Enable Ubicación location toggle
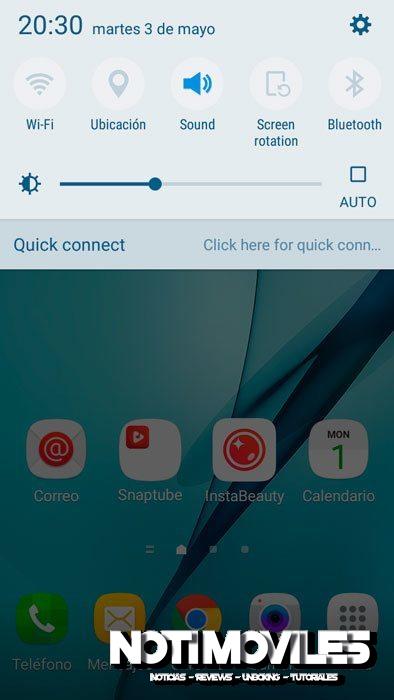Image resolution: width=394 pixels, height=700 pixels. (118, 83)
